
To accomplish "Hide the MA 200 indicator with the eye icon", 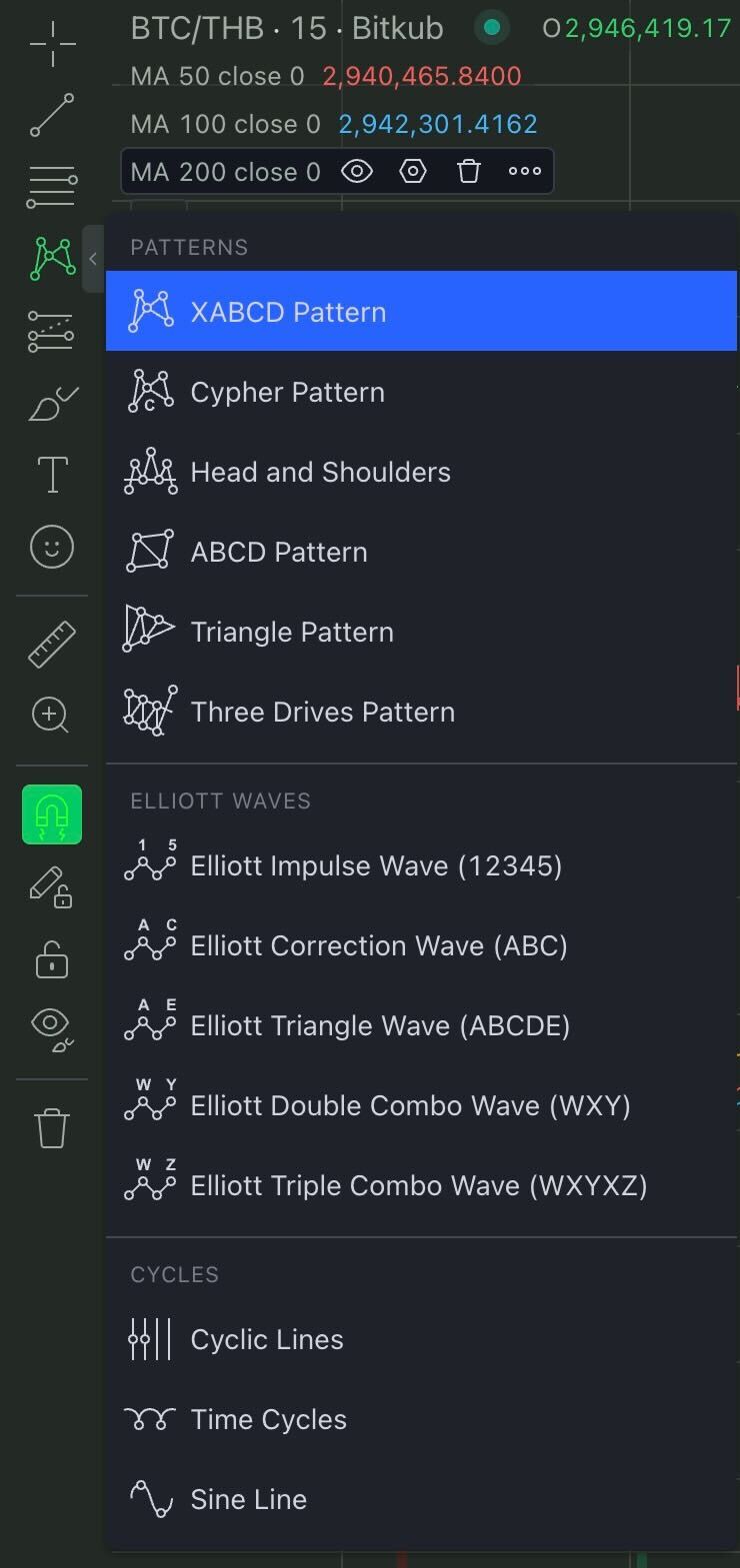I will click(357, 172).
